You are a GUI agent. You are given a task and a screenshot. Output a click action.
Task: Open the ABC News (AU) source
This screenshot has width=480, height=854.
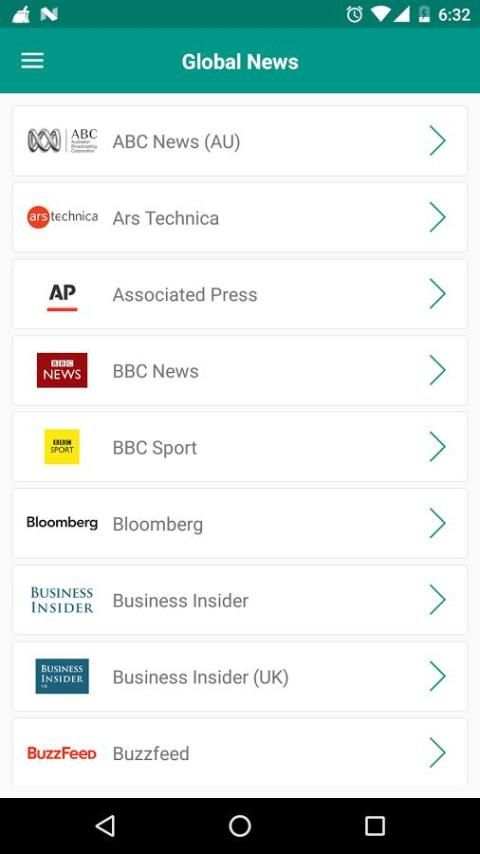[x=240, y=141]
